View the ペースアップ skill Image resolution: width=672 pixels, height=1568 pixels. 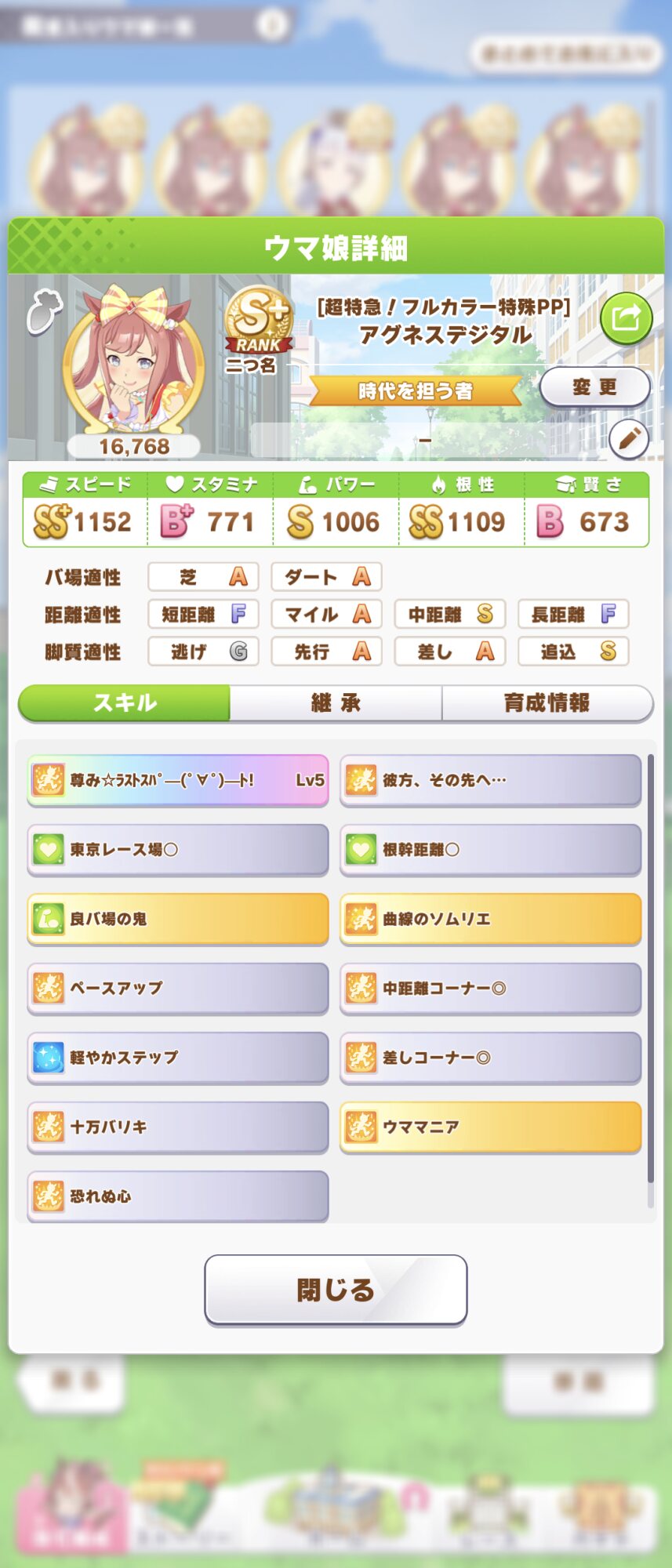point(178,988)
